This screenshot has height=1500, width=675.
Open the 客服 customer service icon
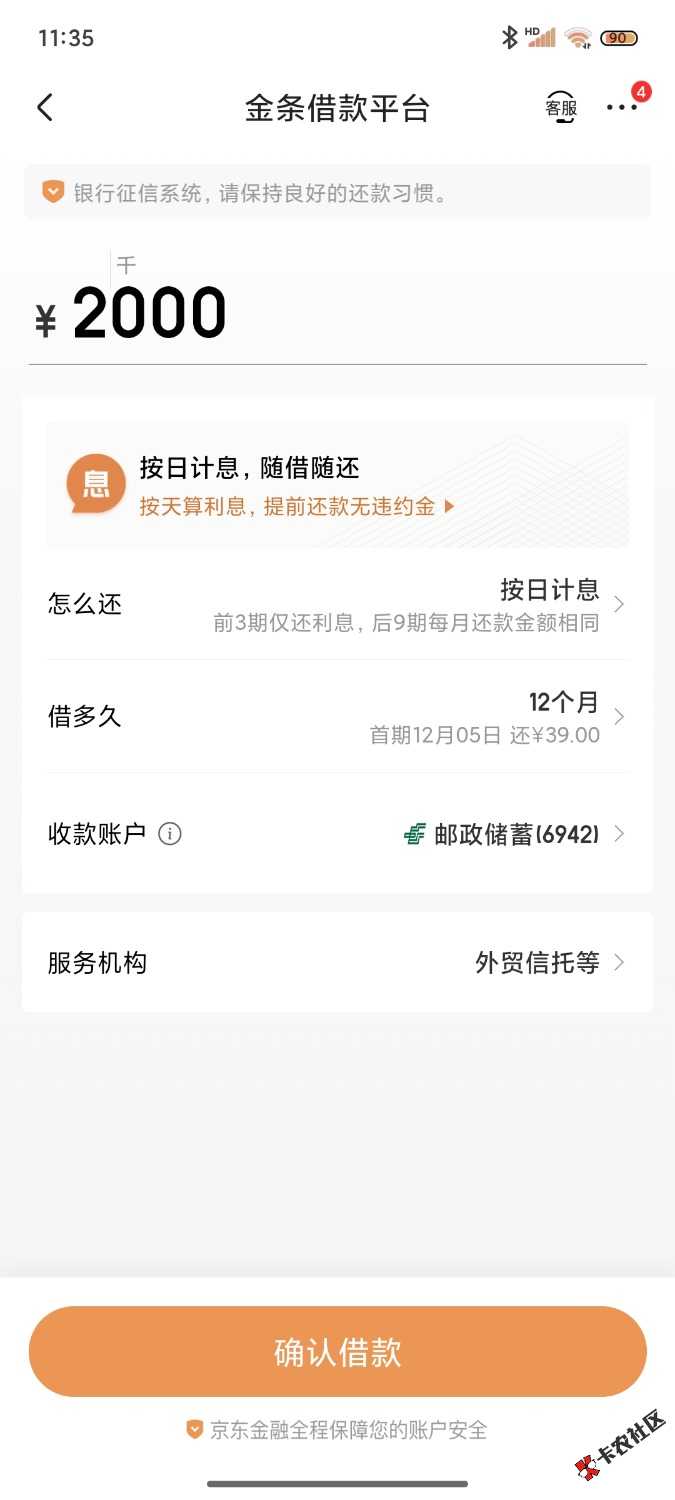pos(561,108)
